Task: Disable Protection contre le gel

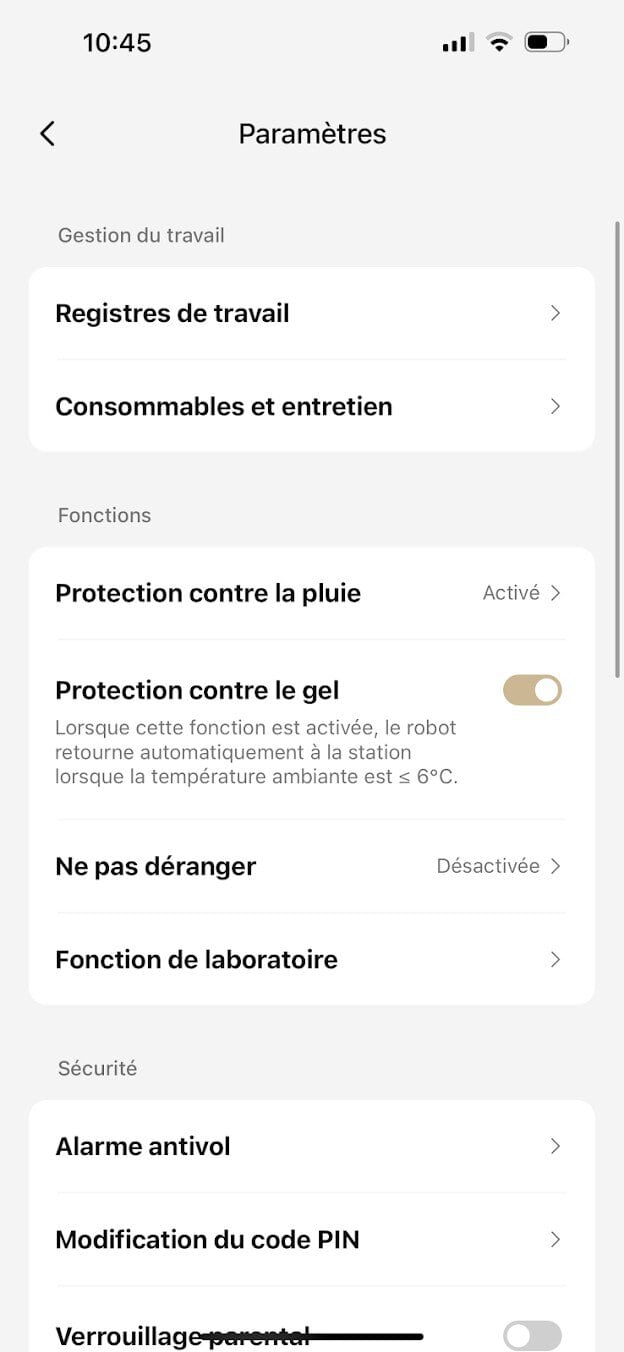Action: 532,690
